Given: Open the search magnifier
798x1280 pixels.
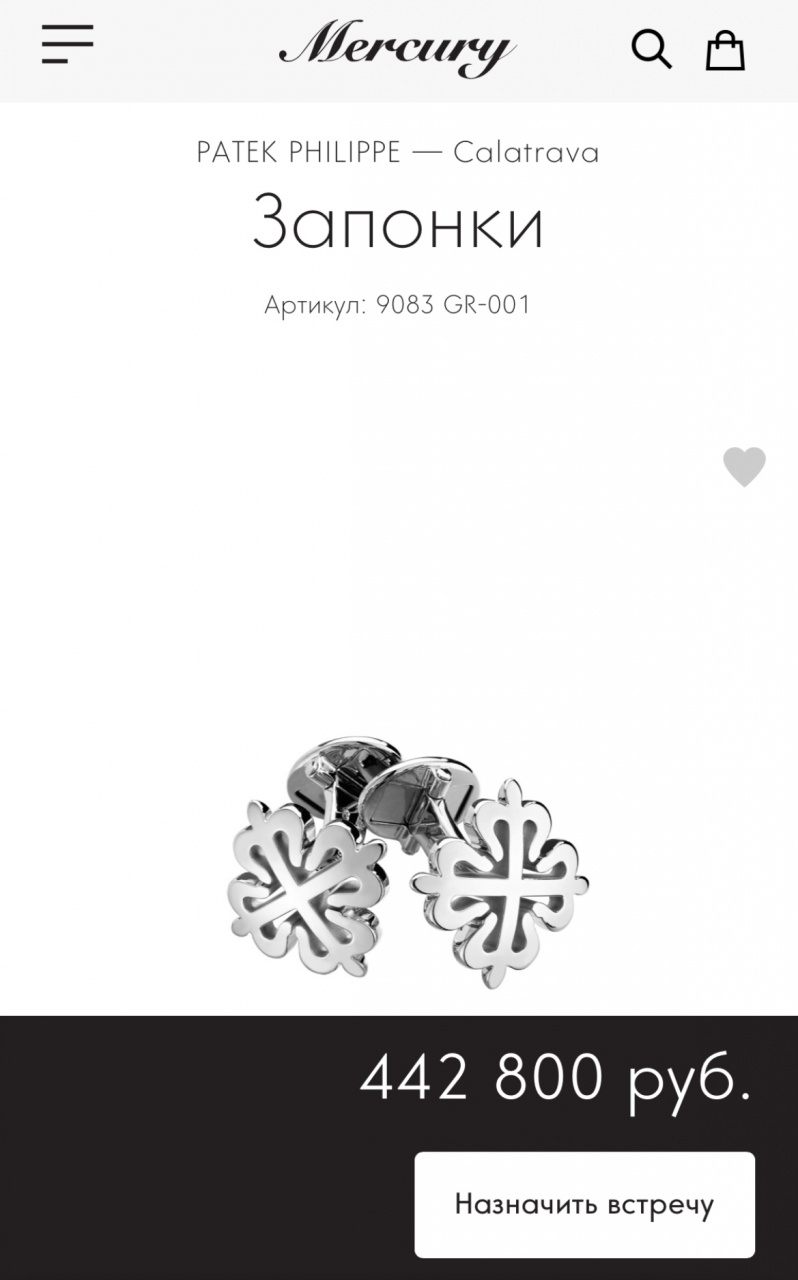Looking at the screenshot, I should click(x=651, y=48).
